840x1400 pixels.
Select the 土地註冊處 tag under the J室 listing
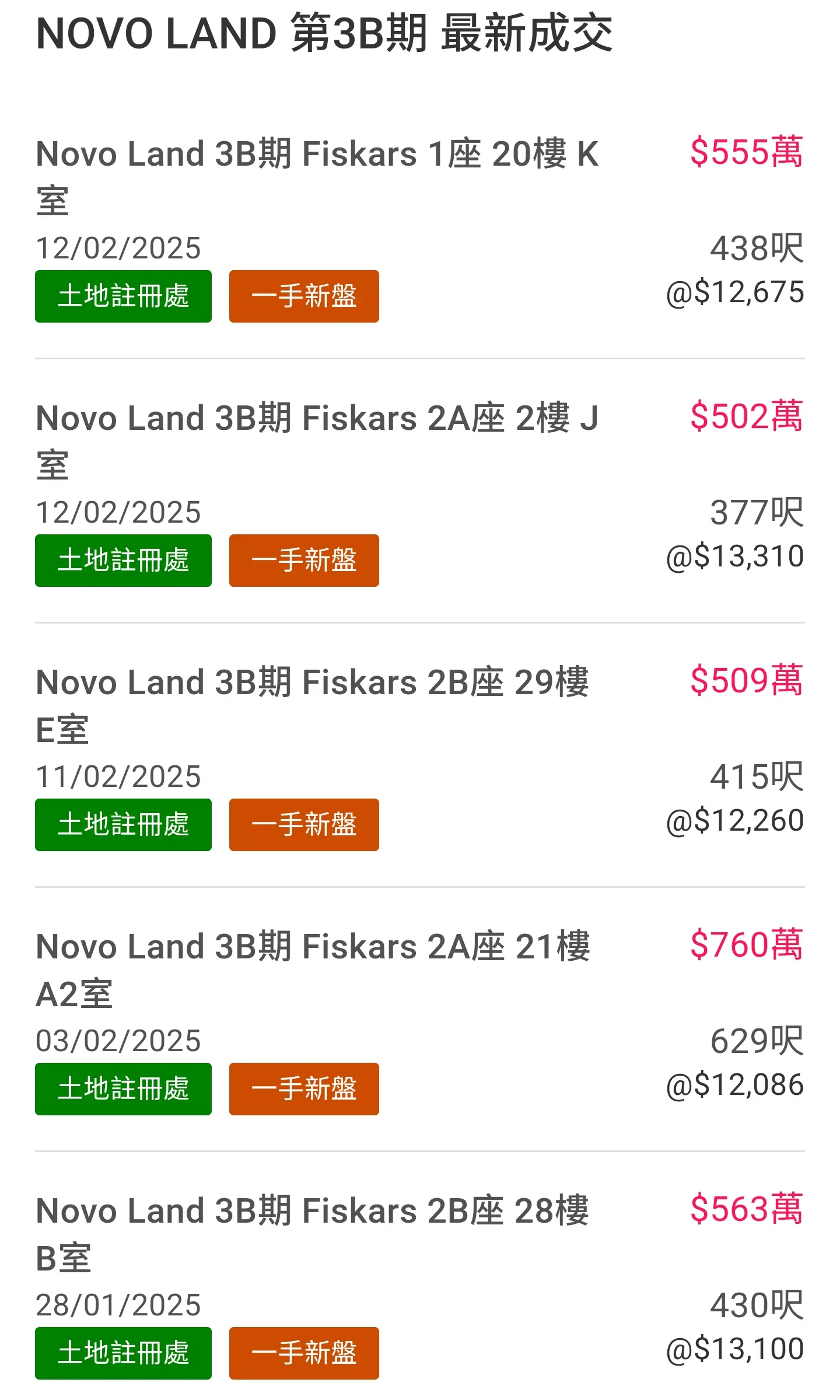pyautogui.click(x=123, y=561)
